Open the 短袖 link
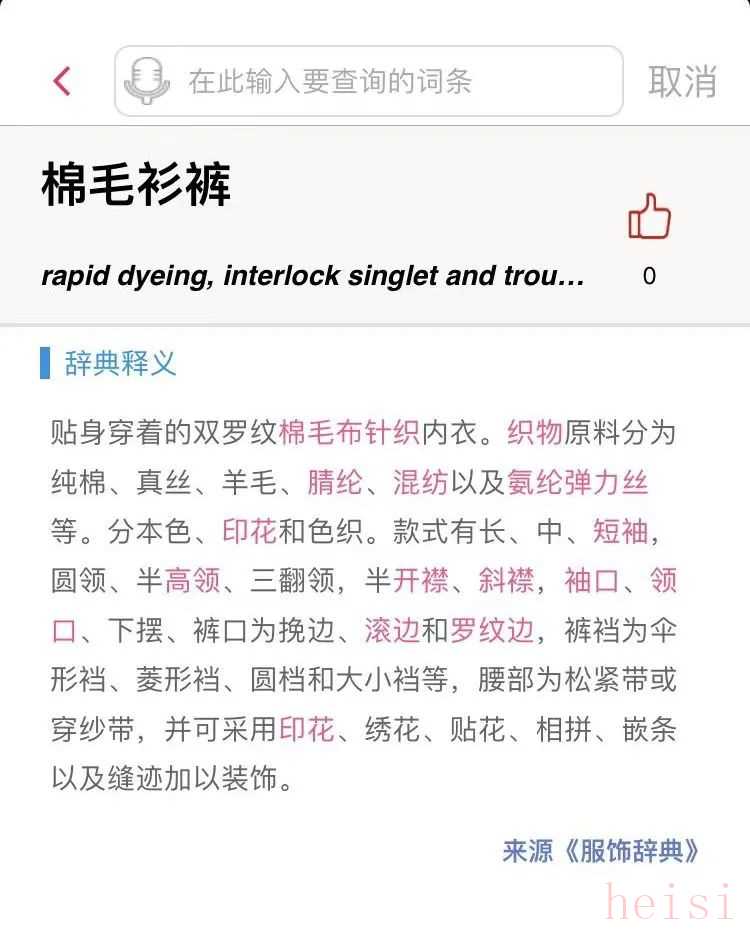The height and width of the screenshot is (932, 750). pos(620,531)
